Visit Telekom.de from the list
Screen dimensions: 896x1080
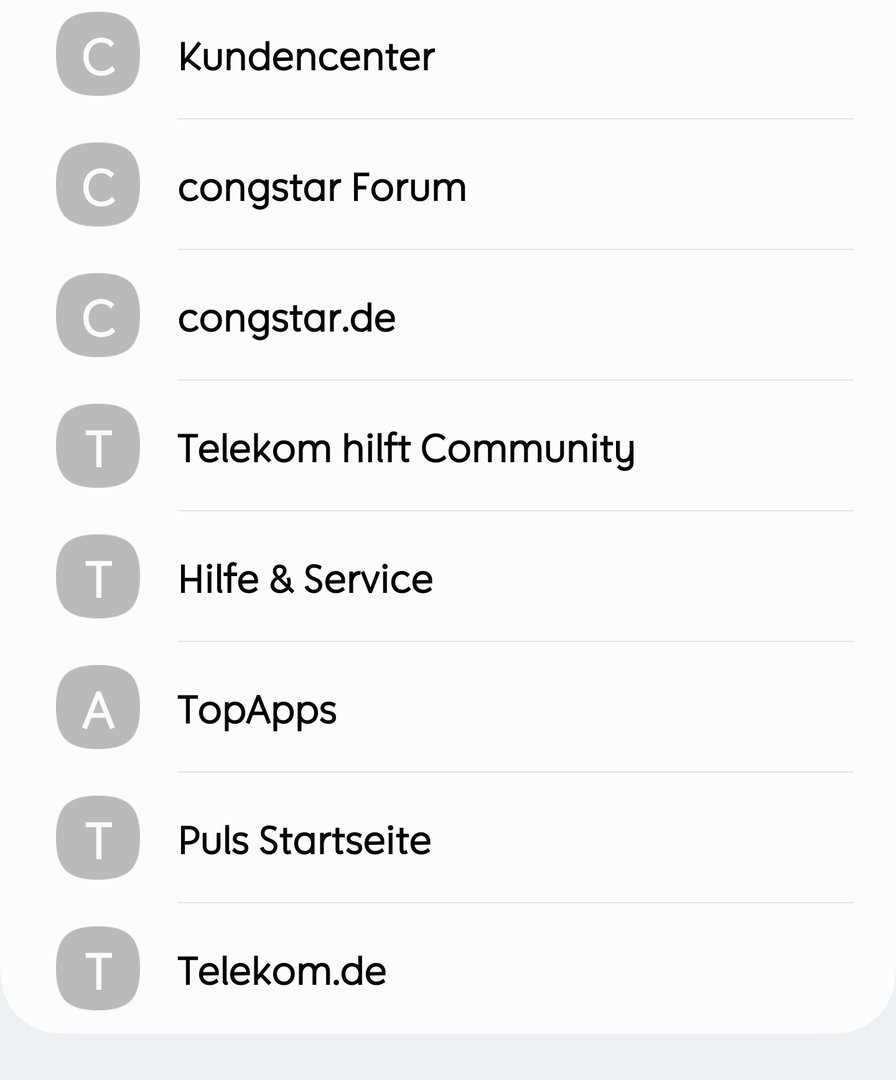(282, 971)
